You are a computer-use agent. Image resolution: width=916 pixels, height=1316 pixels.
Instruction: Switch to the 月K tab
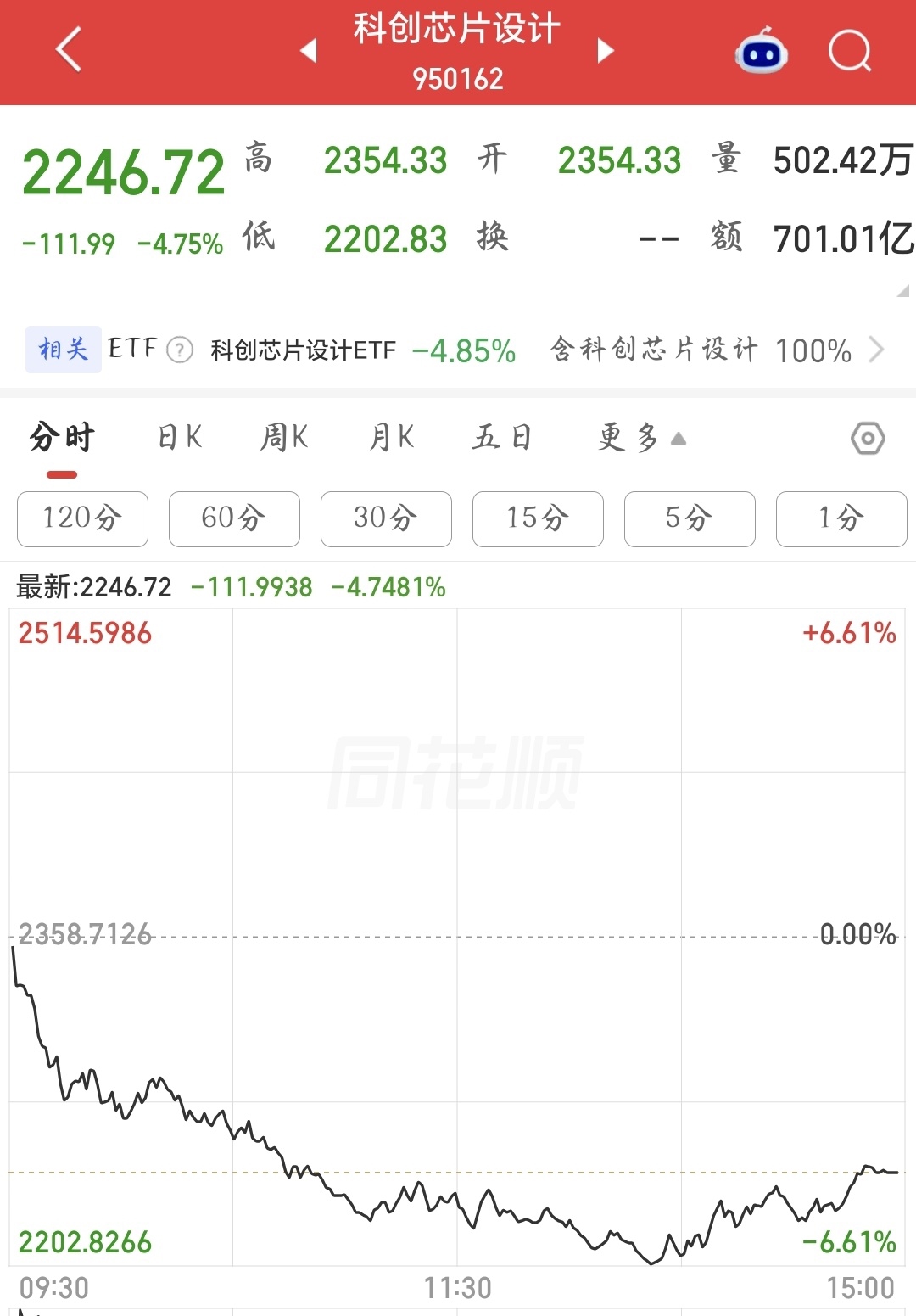coord(391,438)
